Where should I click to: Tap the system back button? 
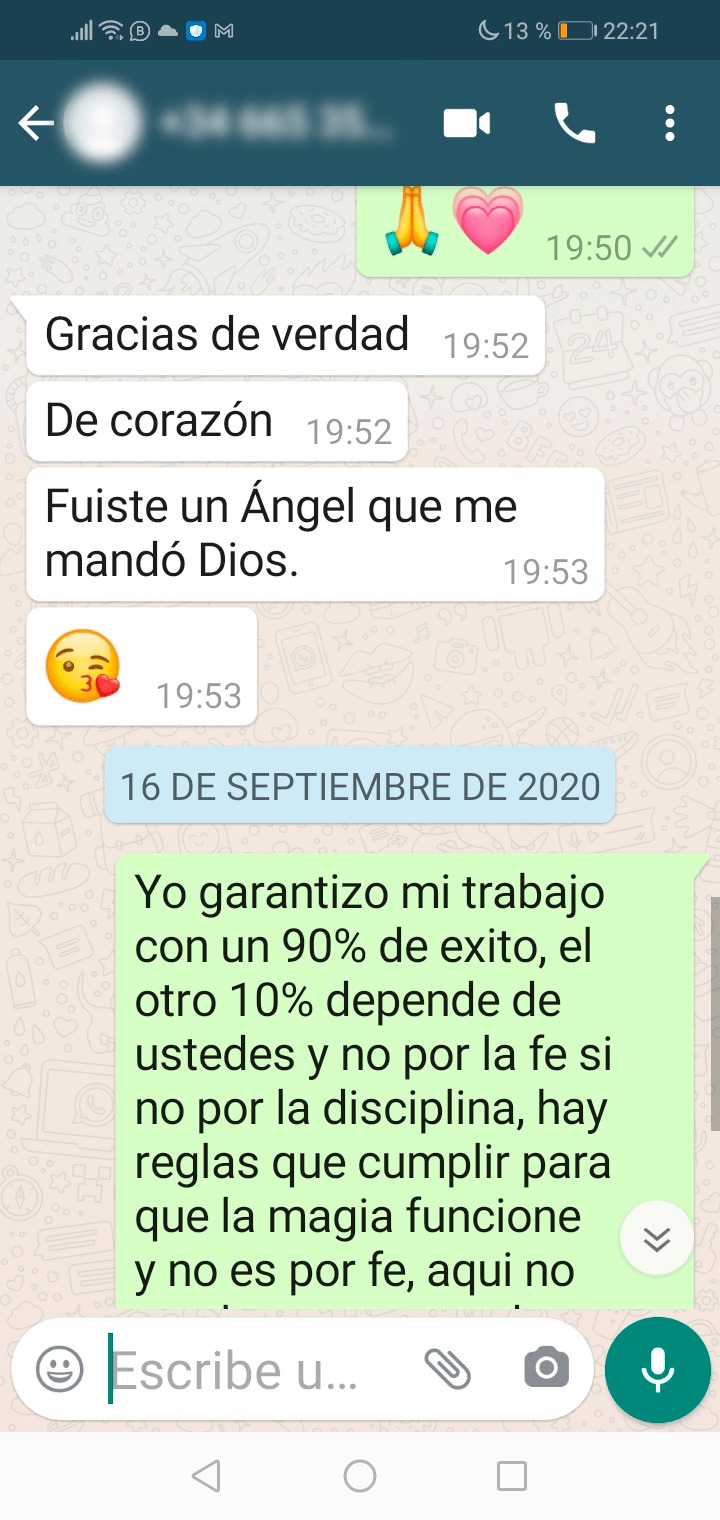(x=205, y=1475)
